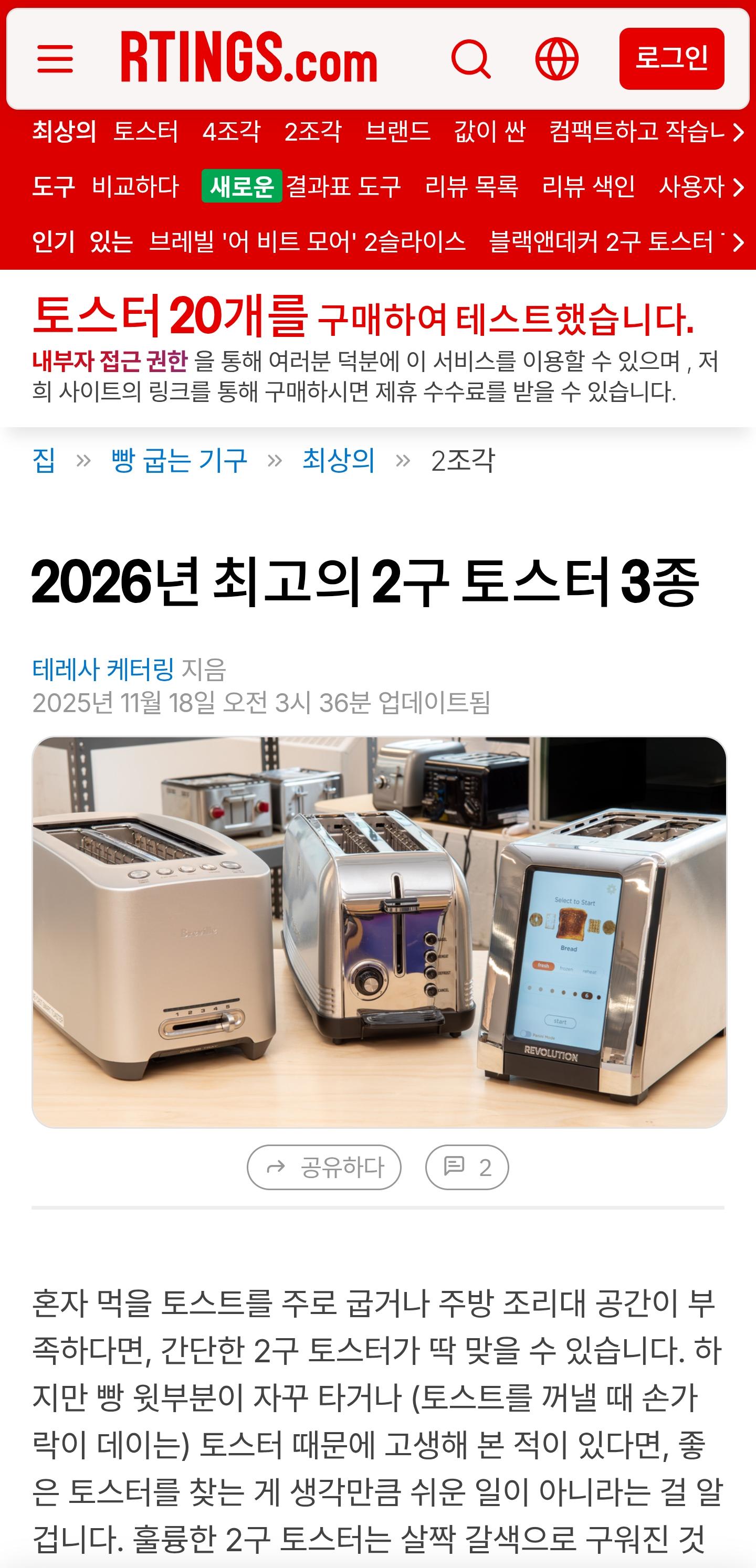Open the 빵 굽는 기구 breadcrumb

(x=179, y=460)
